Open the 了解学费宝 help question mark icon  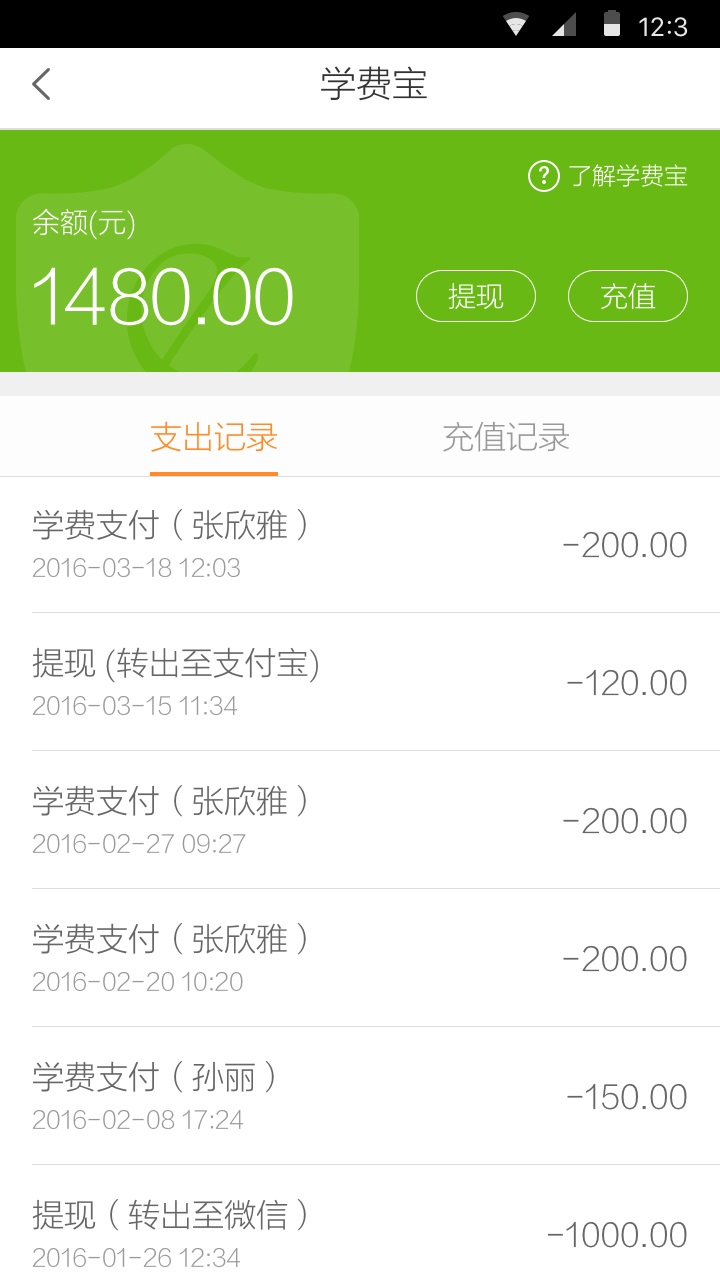pos(542,176)
